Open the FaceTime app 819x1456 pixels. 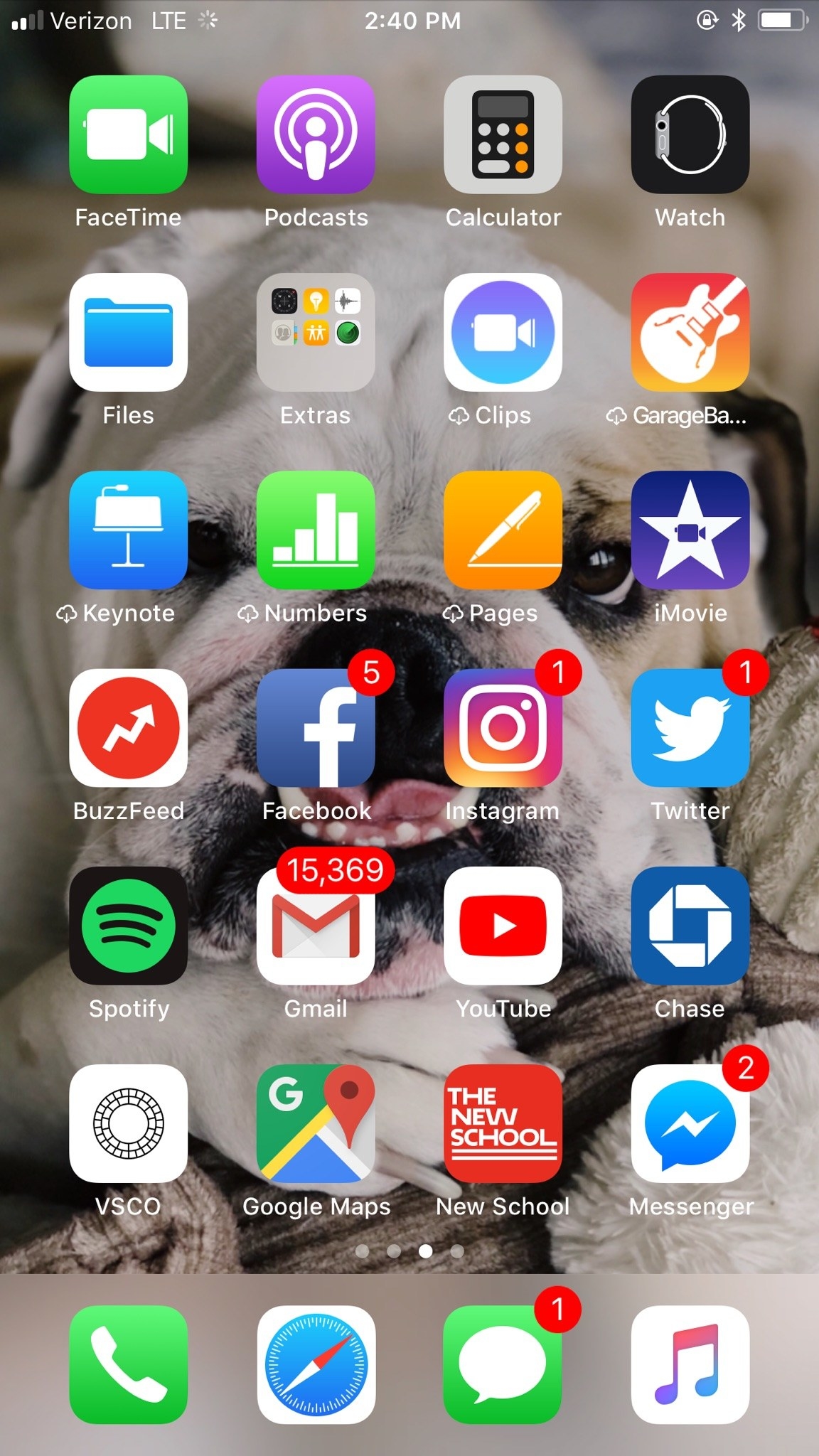[x=128, y=134]
